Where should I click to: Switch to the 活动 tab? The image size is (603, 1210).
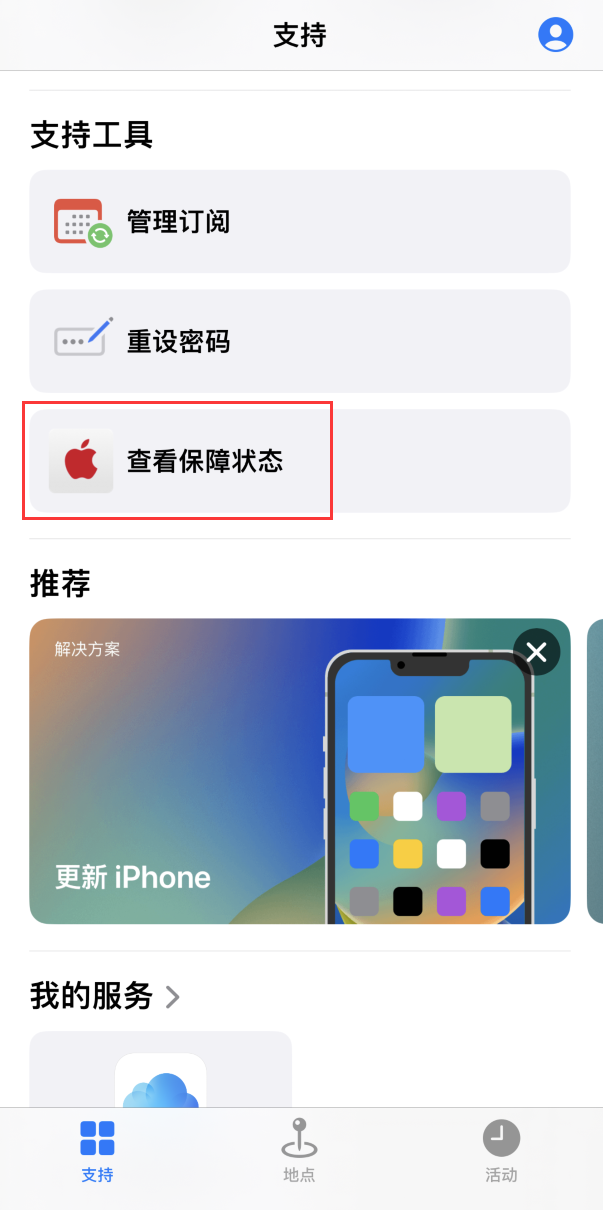(x=501, y=1150)
